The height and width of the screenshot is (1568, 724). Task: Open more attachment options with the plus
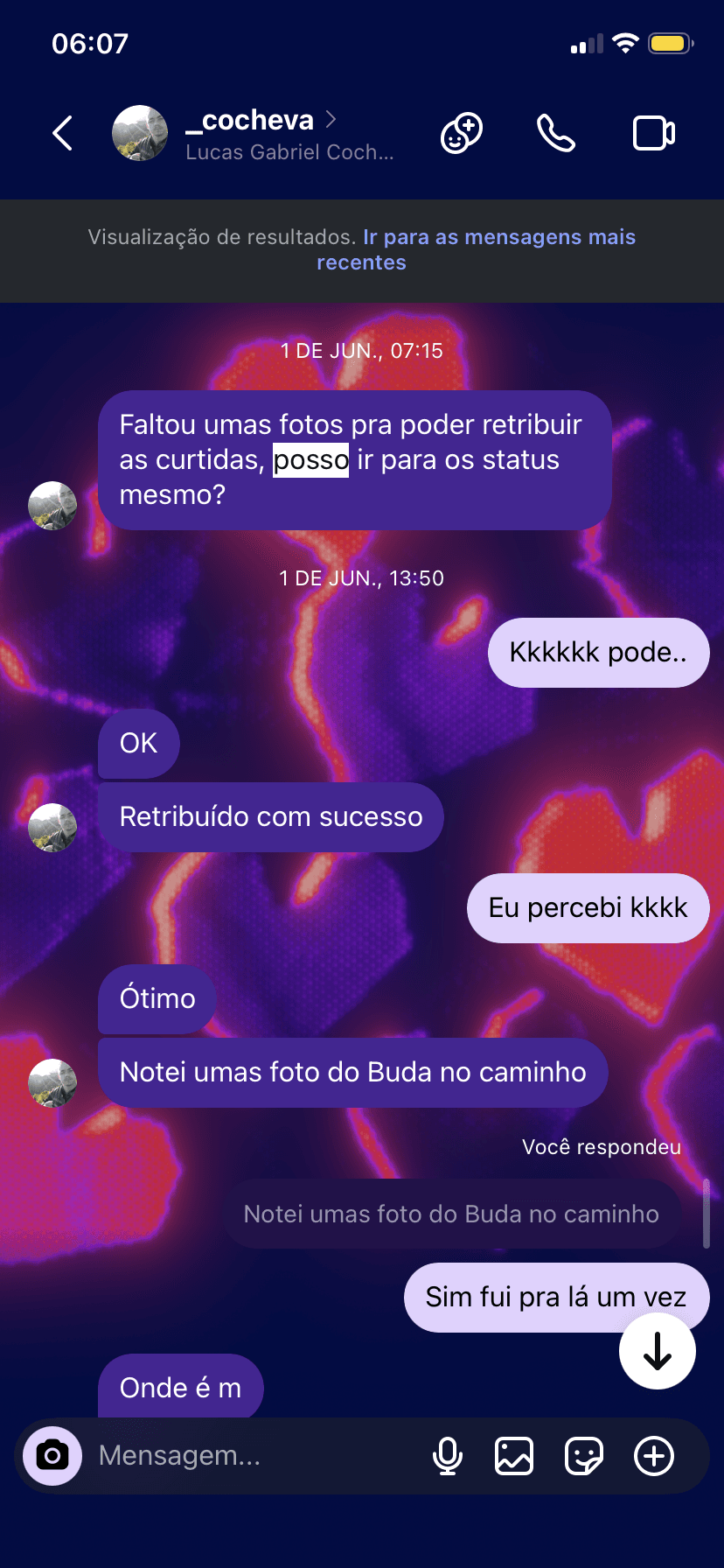(x=652, y=1455)
